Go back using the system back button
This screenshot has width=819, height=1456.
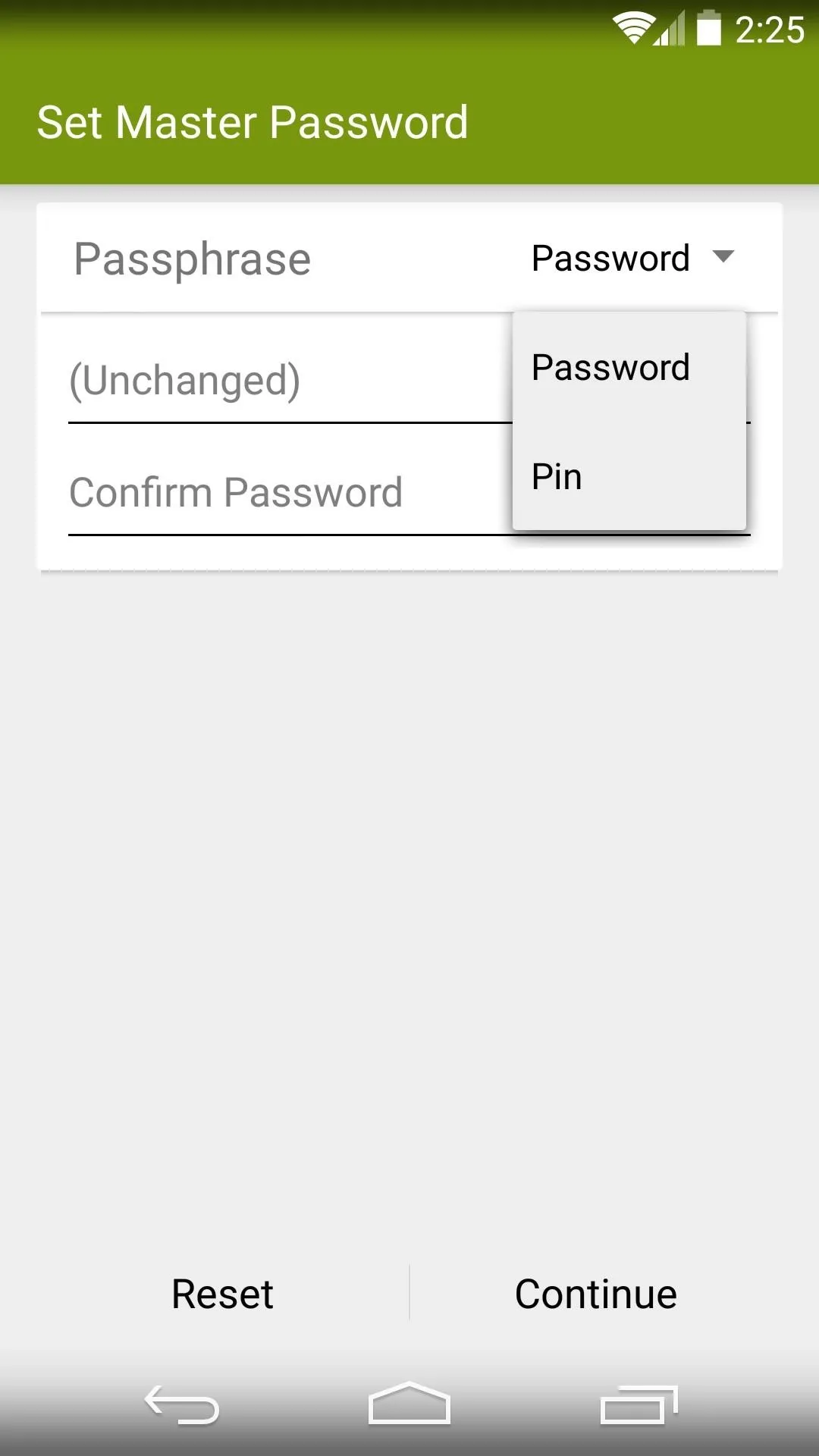pos(182,1405)
